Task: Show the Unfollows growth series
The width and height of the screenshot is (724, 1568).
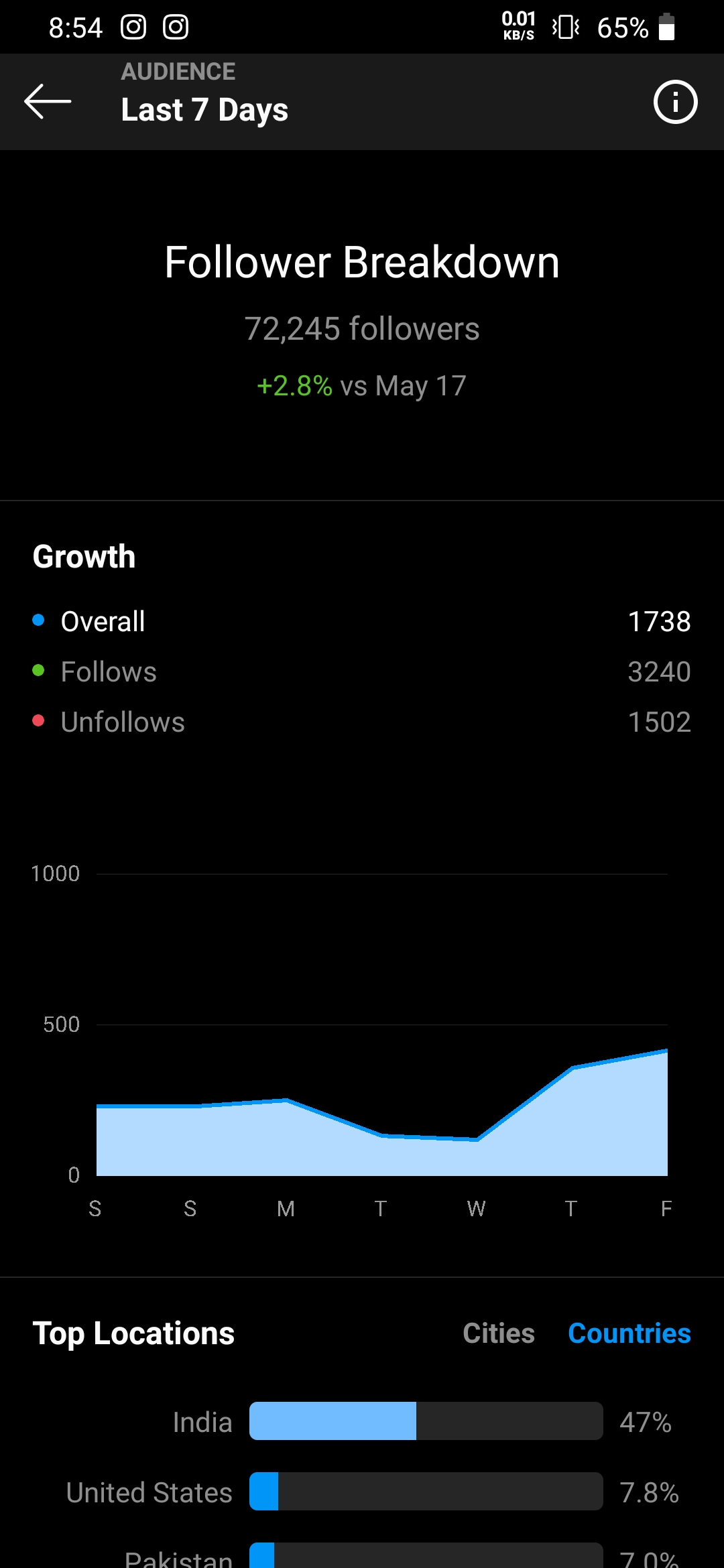Action: coord(362,722)
